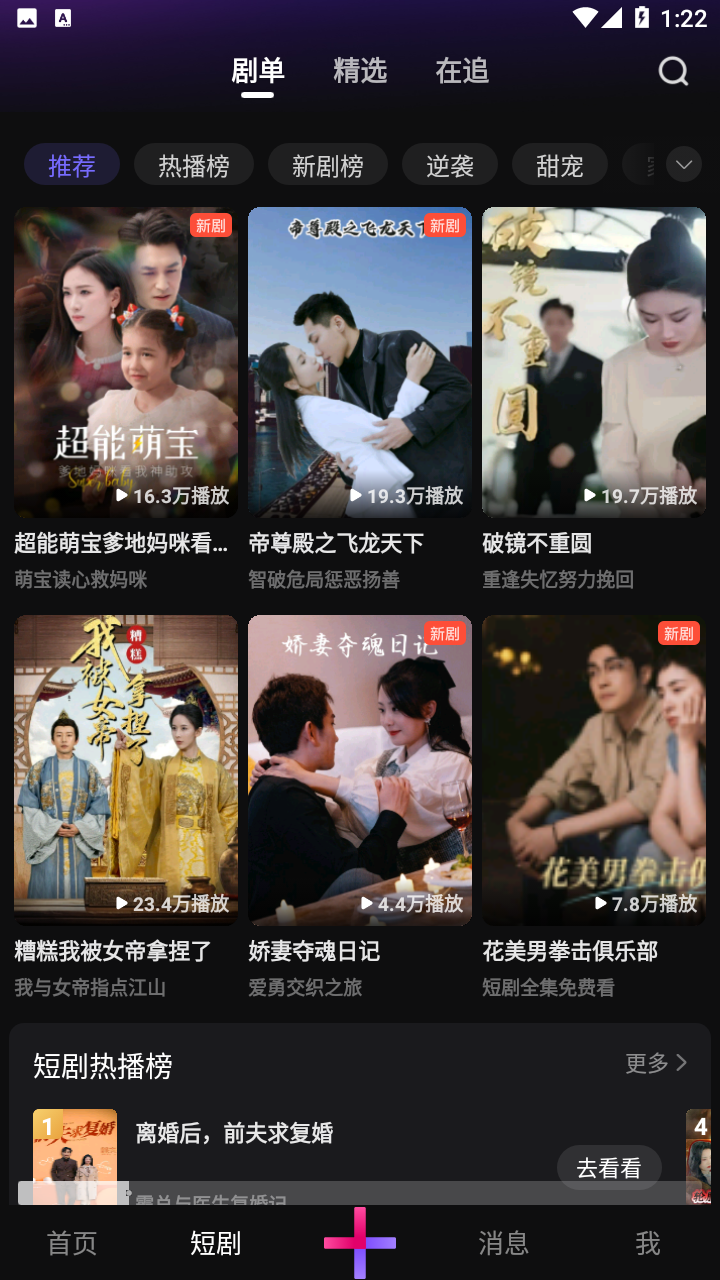View 更多 of 短剧热播榜
The image size is (720, 1280).
(x=656, y=1063)
